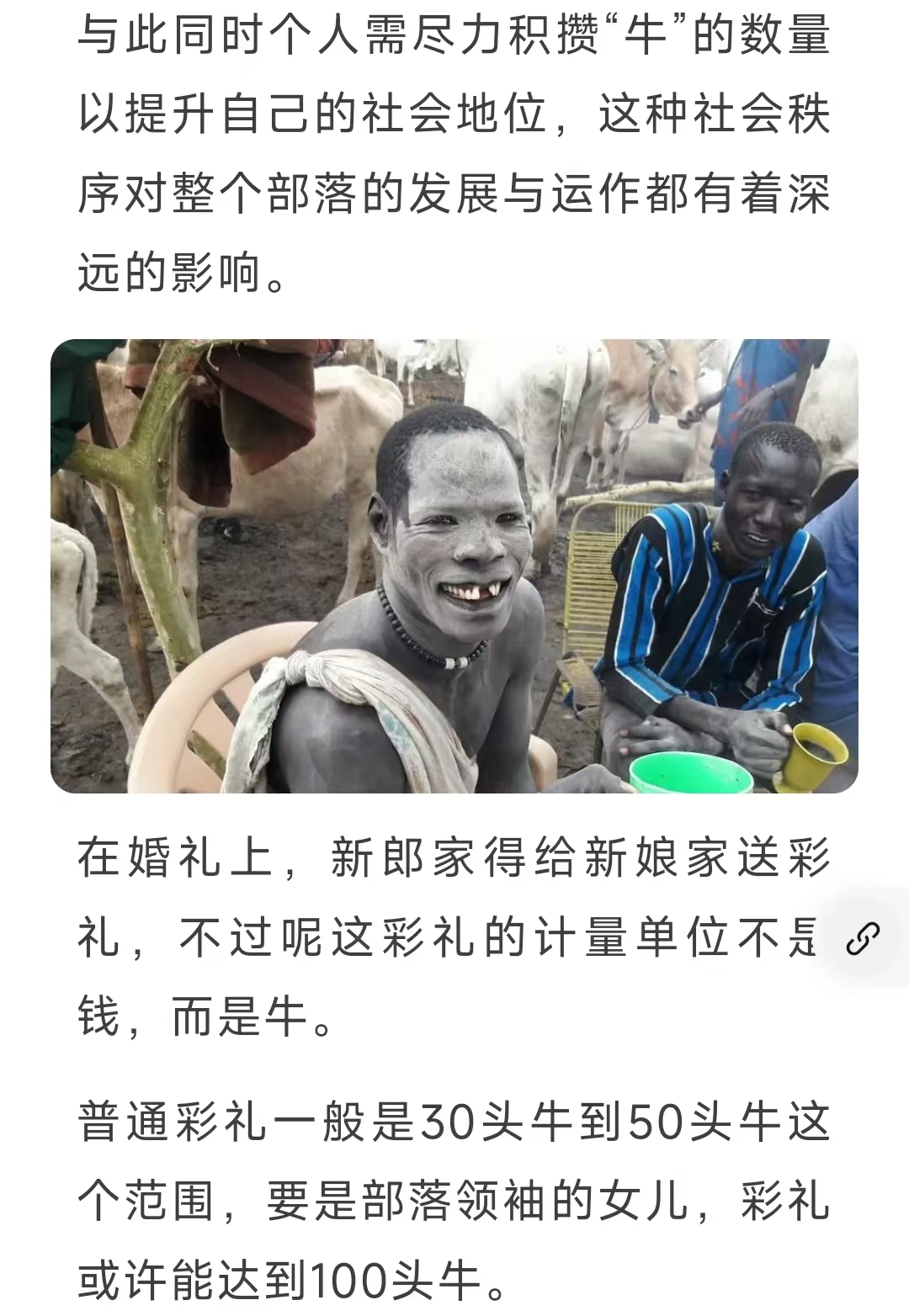Tap the floating link icon button
909x1316 pixels.
coord(864,938)
